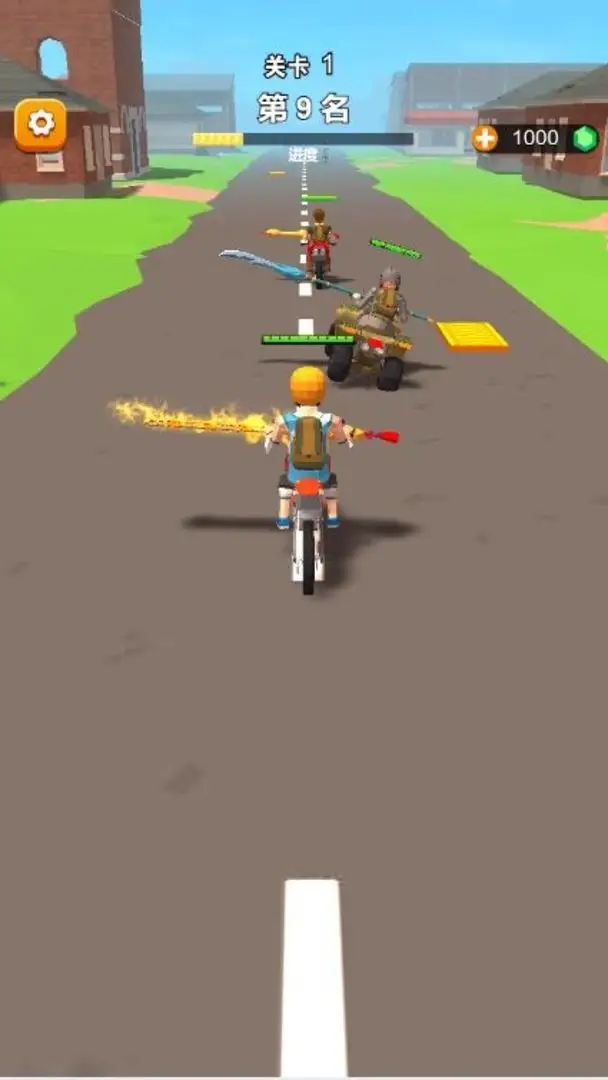The height and width of the screenshot is (1080, 608).
Task: Add more coins with the plus button
Action: (x=485, y=139)
